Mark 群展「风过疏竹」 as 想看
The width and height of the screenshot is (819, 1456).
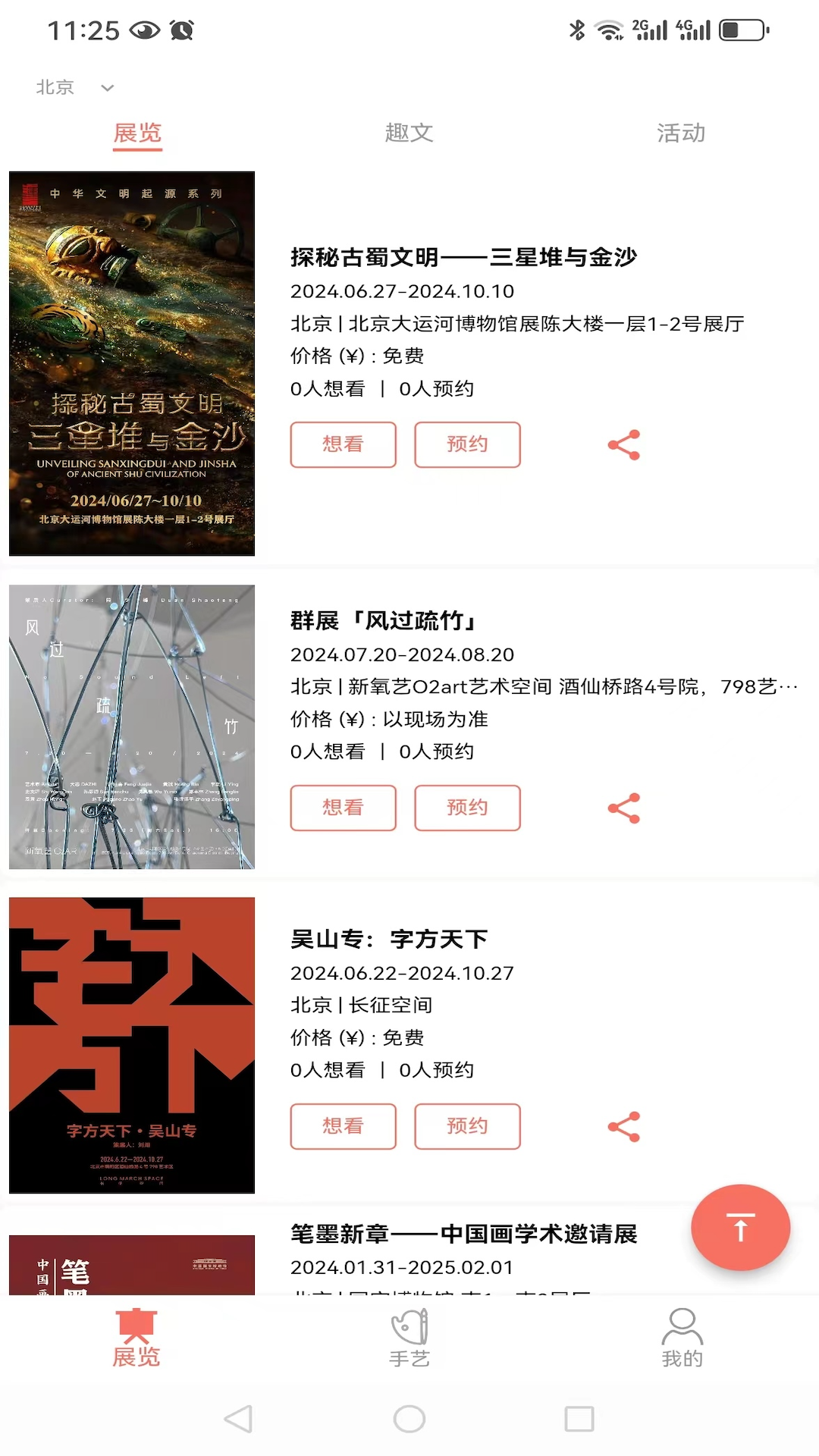pyautogui.click(x=343, y=808)
